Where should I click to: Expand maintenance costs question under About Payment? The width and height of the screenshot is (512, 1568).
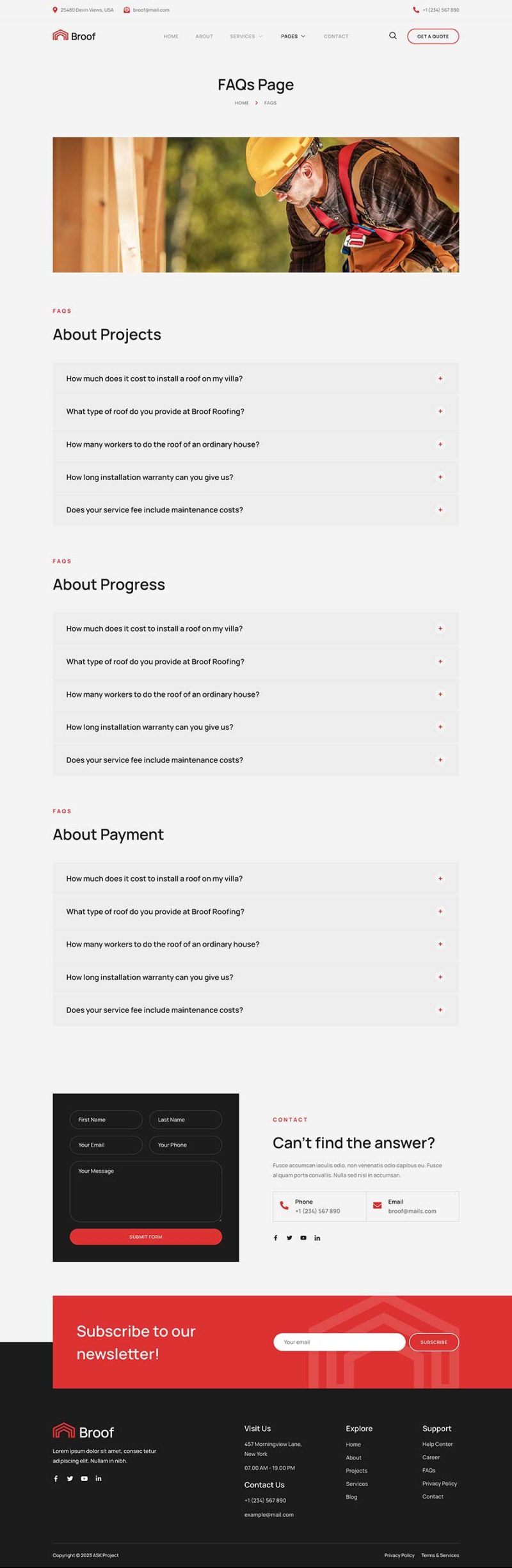click(x=255, y=1010)
